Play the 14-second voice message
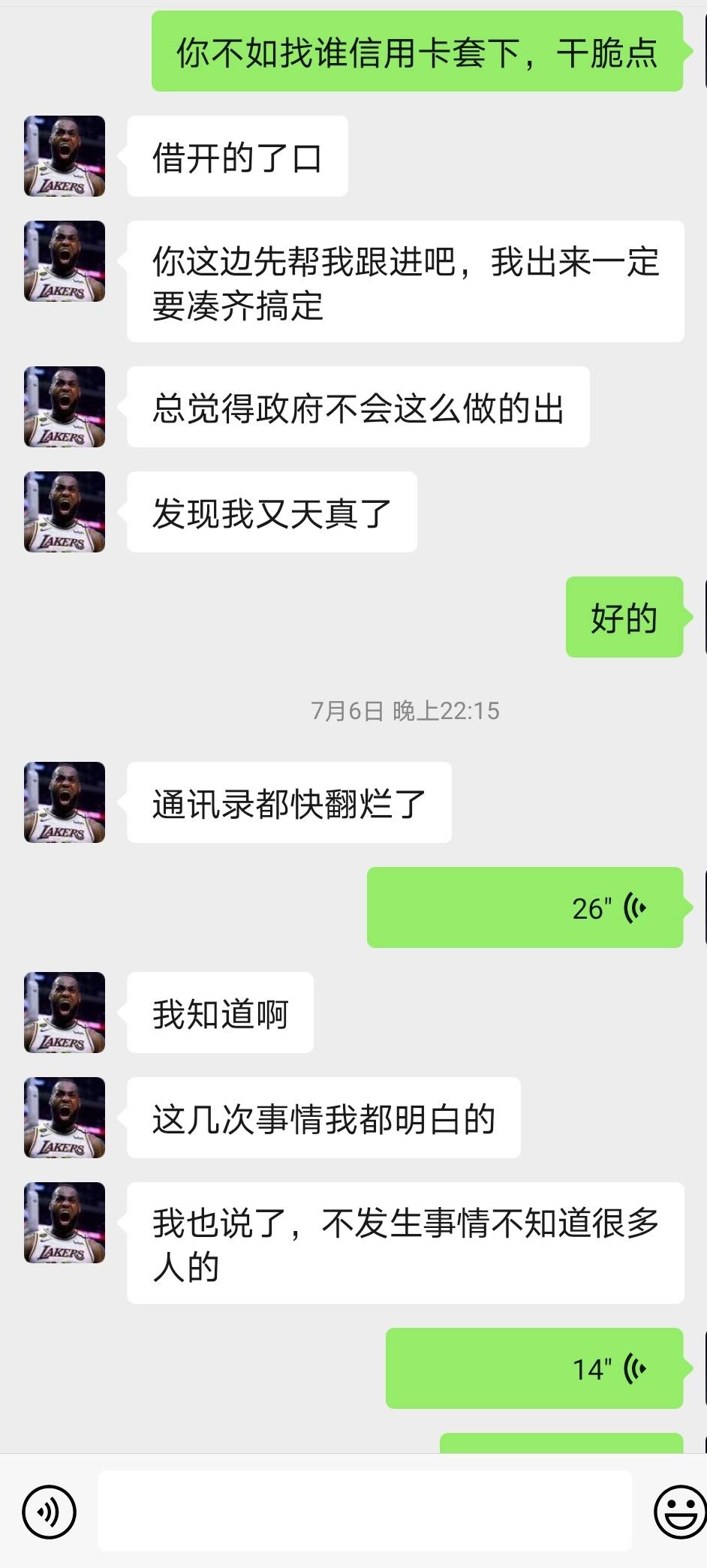 pyautogui.click(x=534, y=1368)
